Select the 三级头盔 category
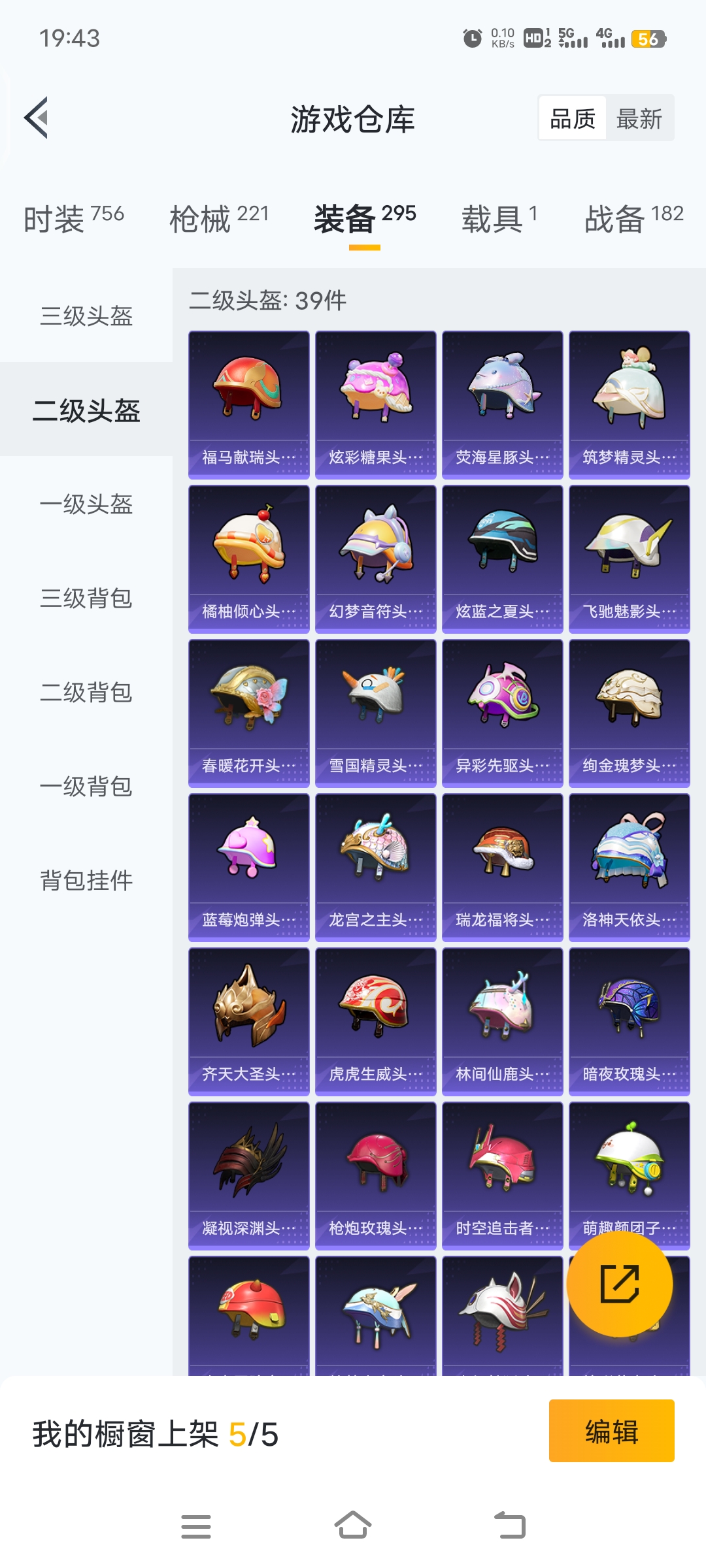This screenshot has height=1568, width=706. [86, 316]
